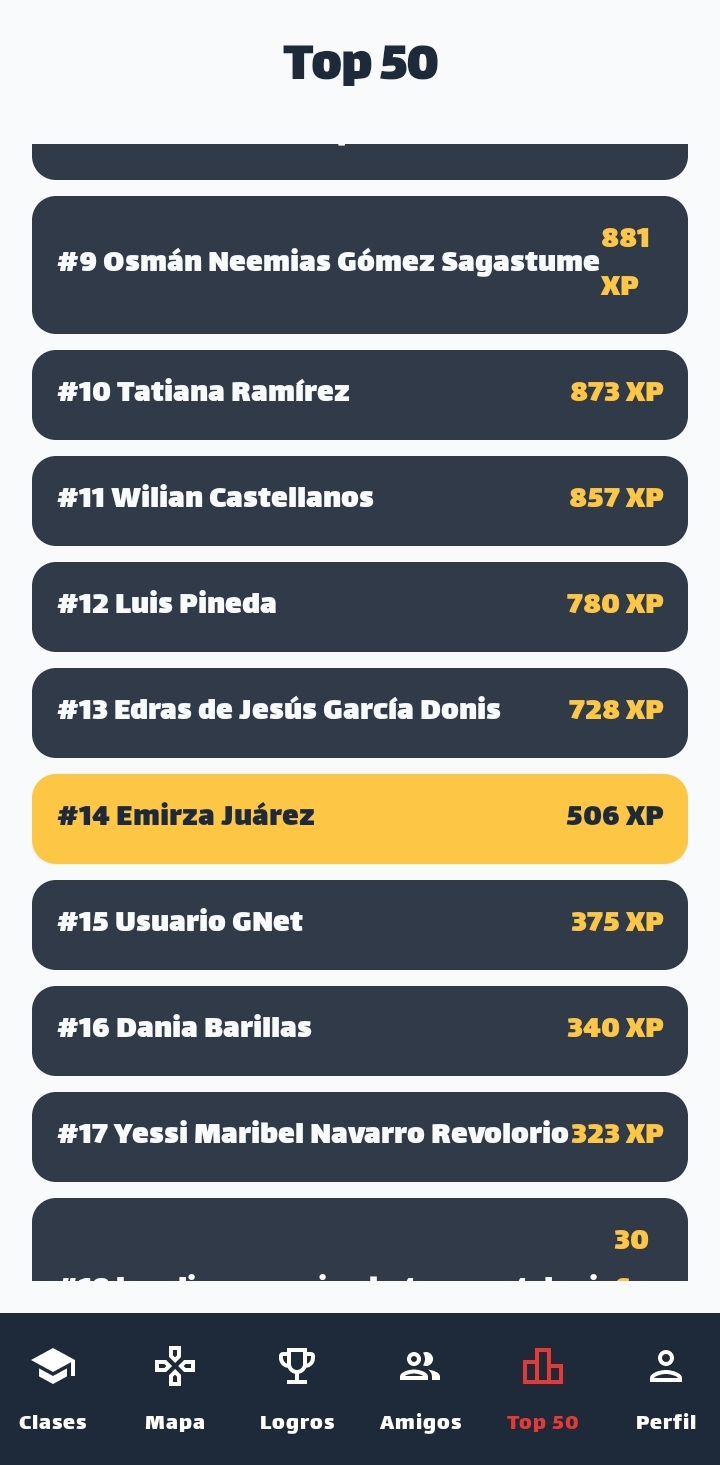Viewport: 720px width, 1465px height.
Task: Tap the #10 Tatiana Ramírez row
Action: pyautogui.click(x=360, y=394)
